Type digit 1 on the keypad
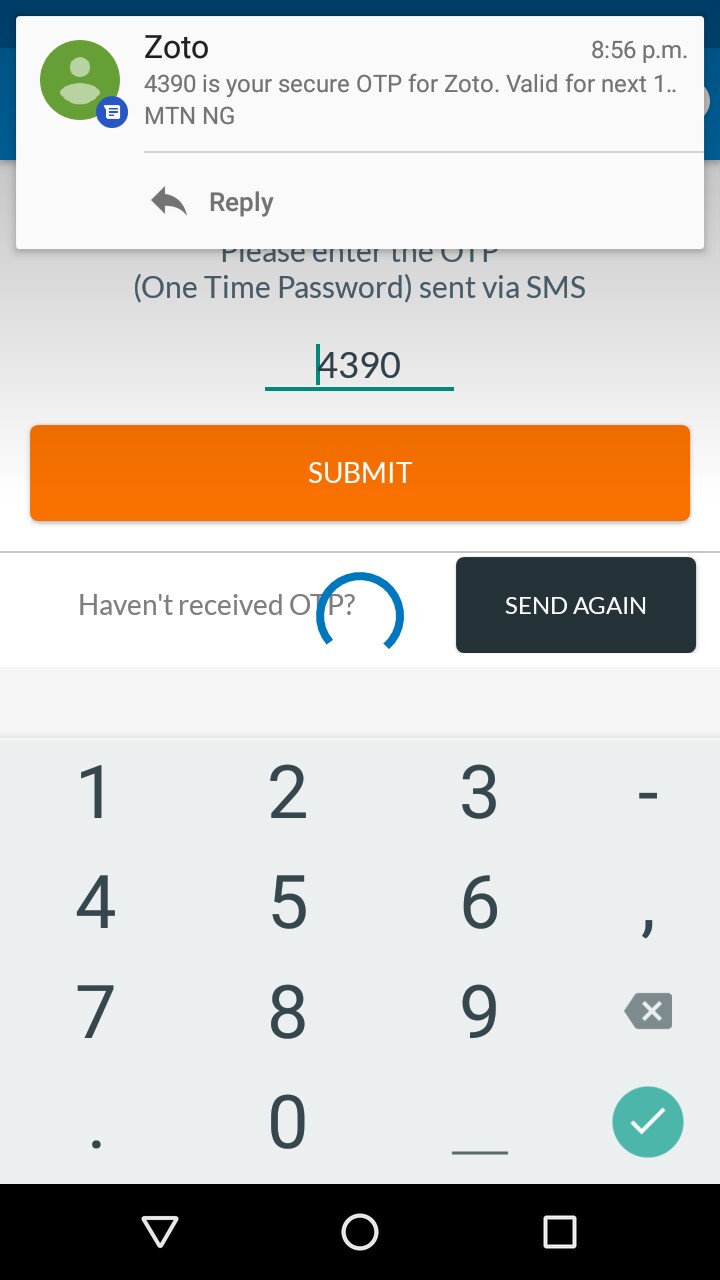 pyautogui.click(x=95, y=793)
